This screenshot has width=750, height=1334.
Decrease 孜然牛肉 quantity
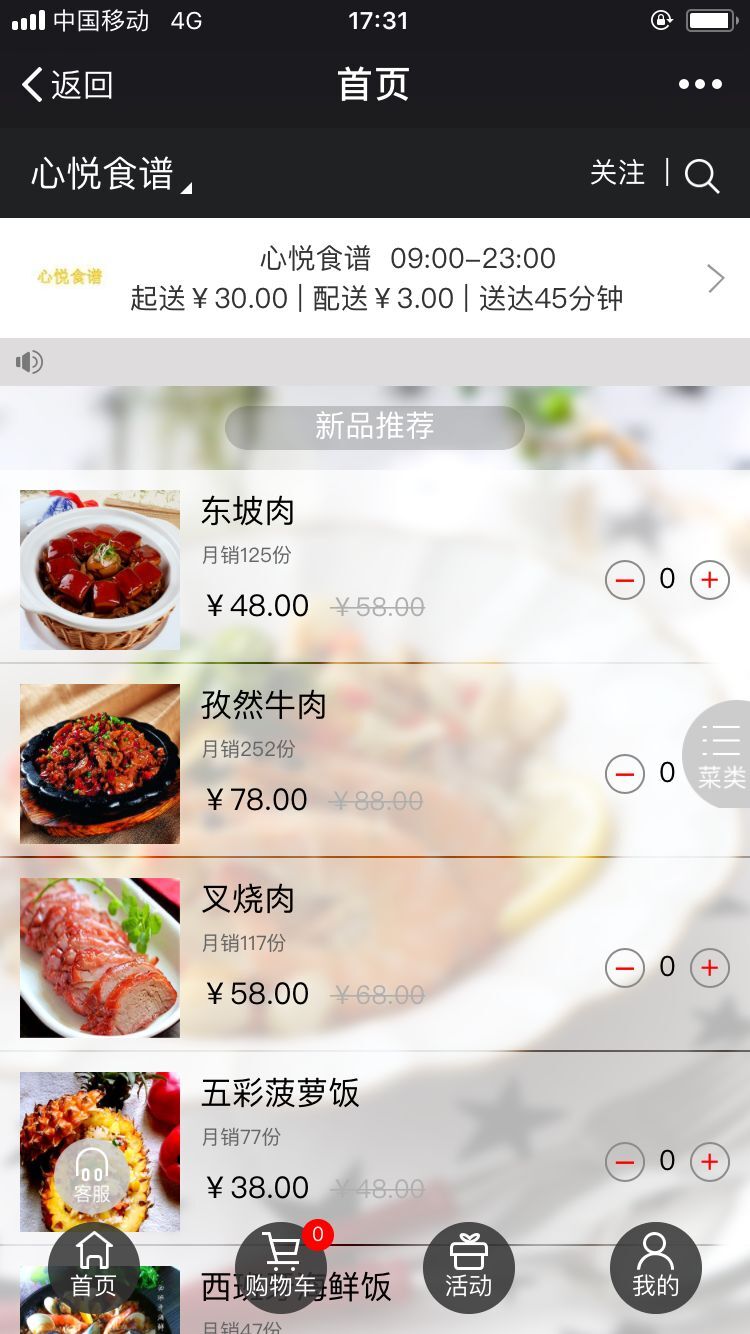(x=625, y=773)
